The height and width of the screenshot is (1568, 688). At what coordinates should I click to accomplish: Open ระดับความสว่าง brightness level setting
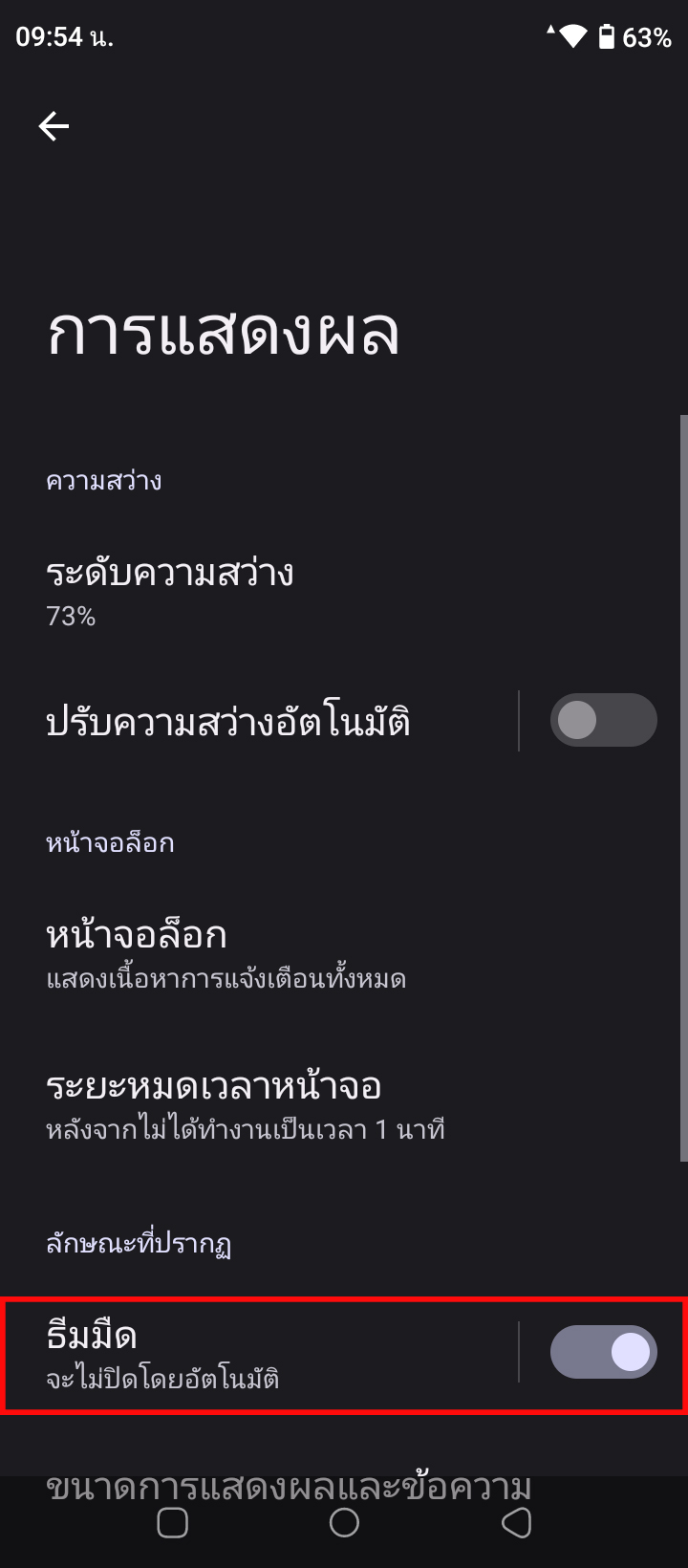point(287,591)
